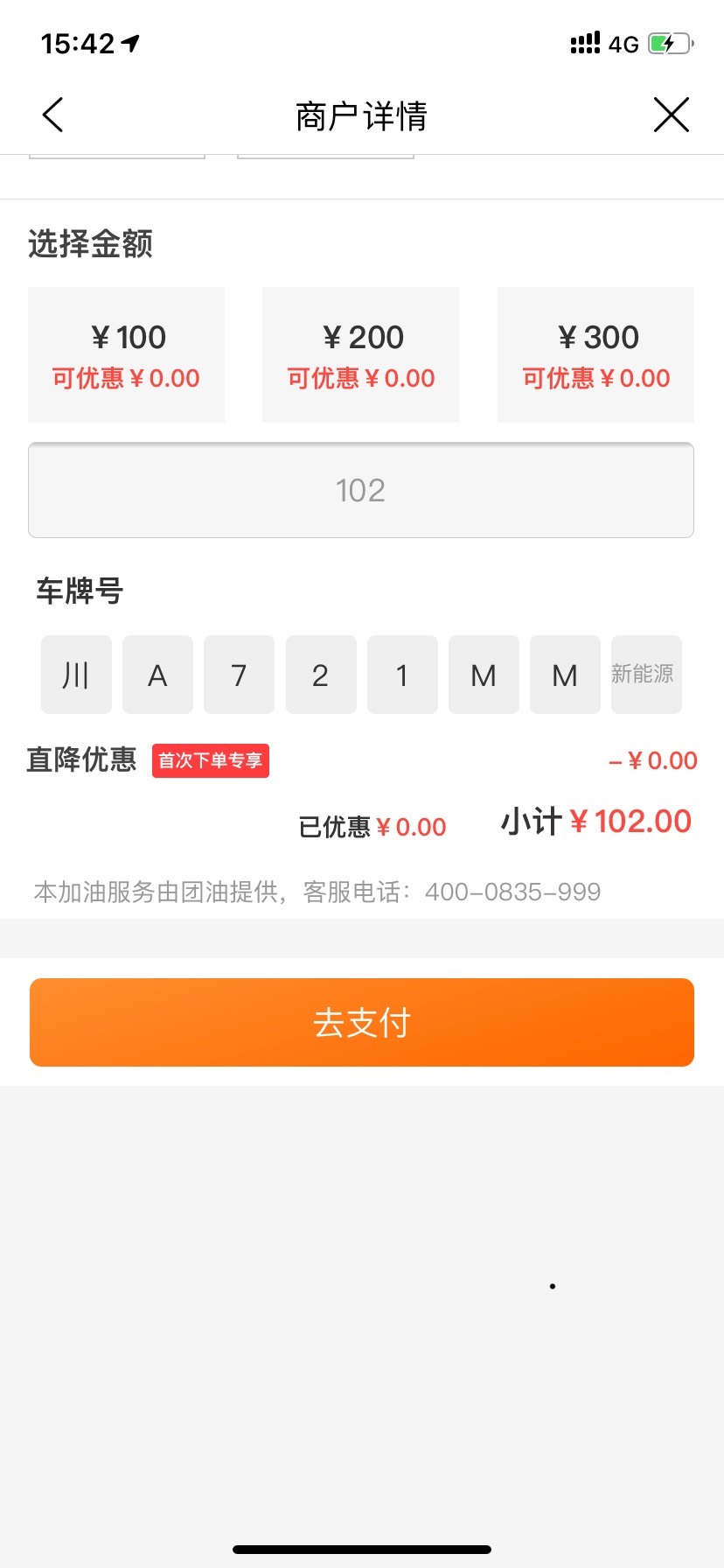This screenshot has height=1568, width=724.
Task: Tap the plate box showing 7
Action: coord(239,675)
